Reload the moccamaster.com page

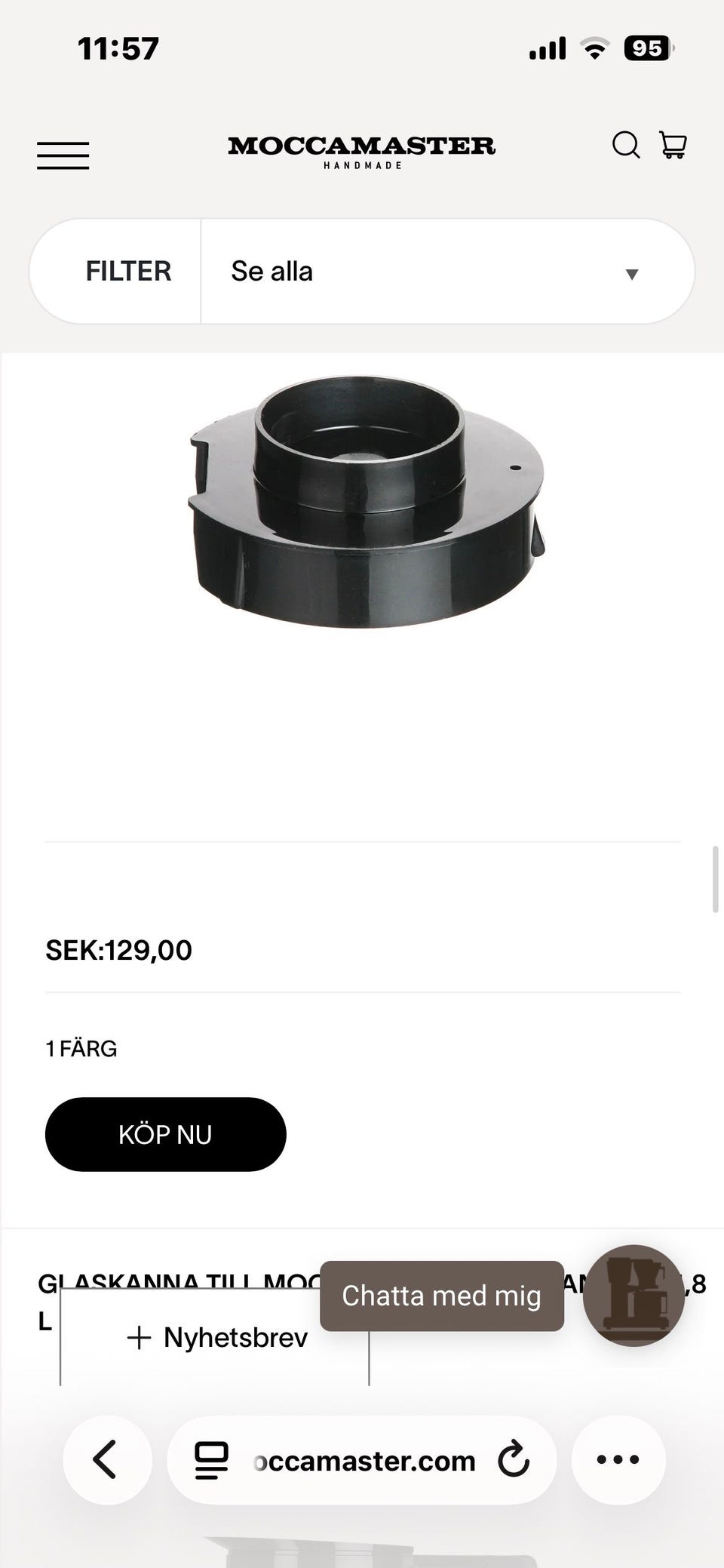pos(514,1460)
